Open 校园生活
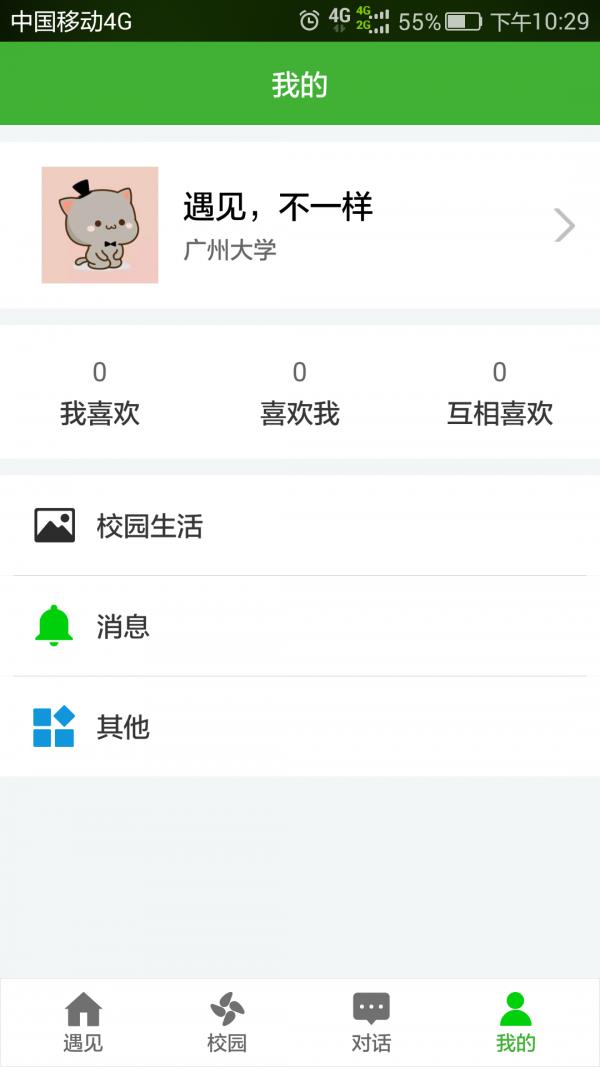Viewport: 600px width, 1067px height. click(300, 526)
